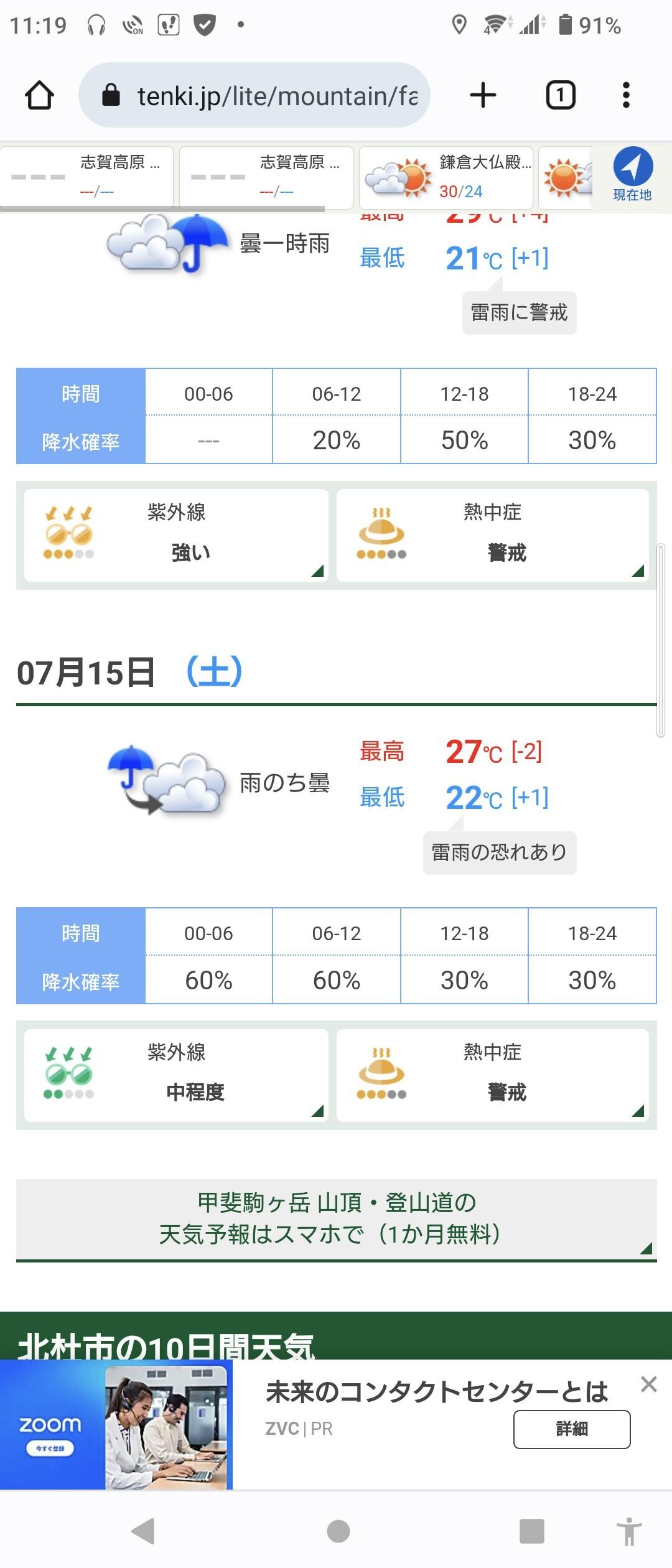Expand the 熱中症 panel corner triangle

coord(639,571)
